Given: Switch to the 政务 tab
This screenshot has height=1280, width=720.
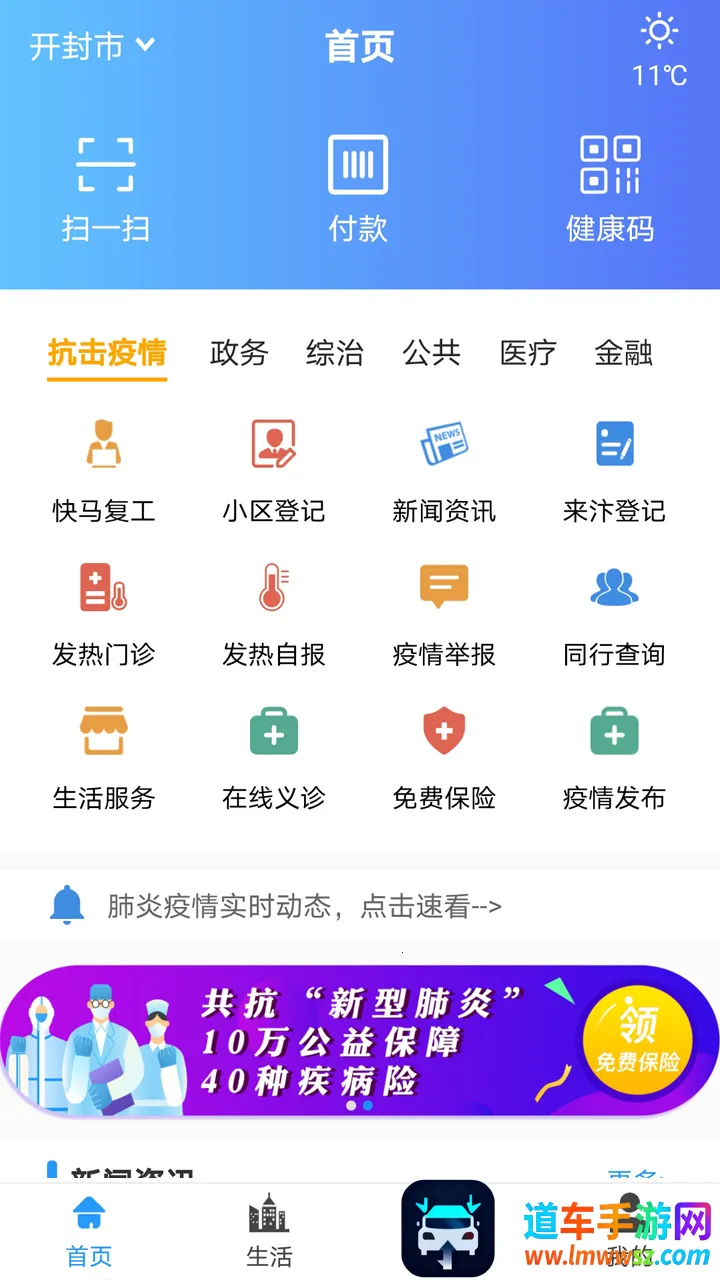Looking at the screenshot, I should 238,354.
